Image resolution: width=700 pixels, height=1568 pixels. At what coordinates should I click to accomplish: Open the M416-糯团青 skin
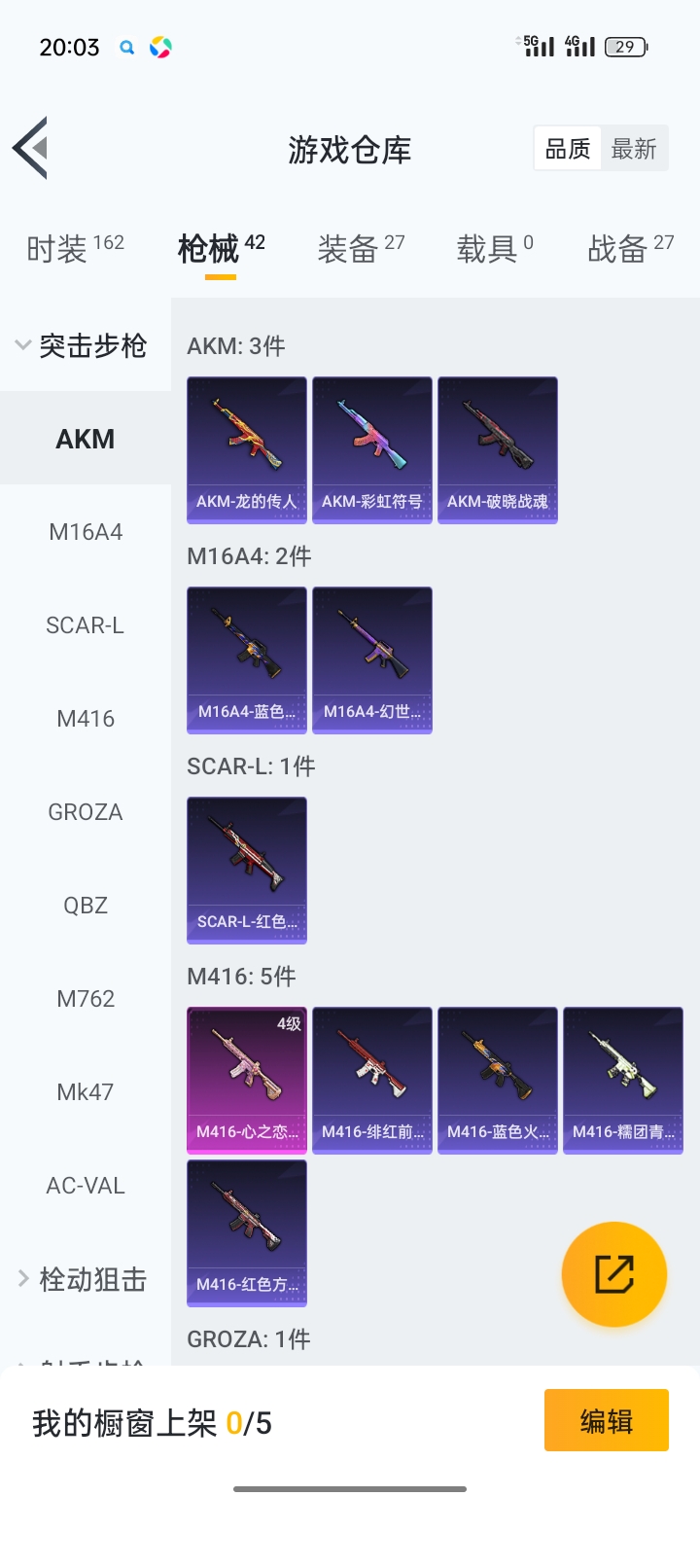(x=623, y=1080)
